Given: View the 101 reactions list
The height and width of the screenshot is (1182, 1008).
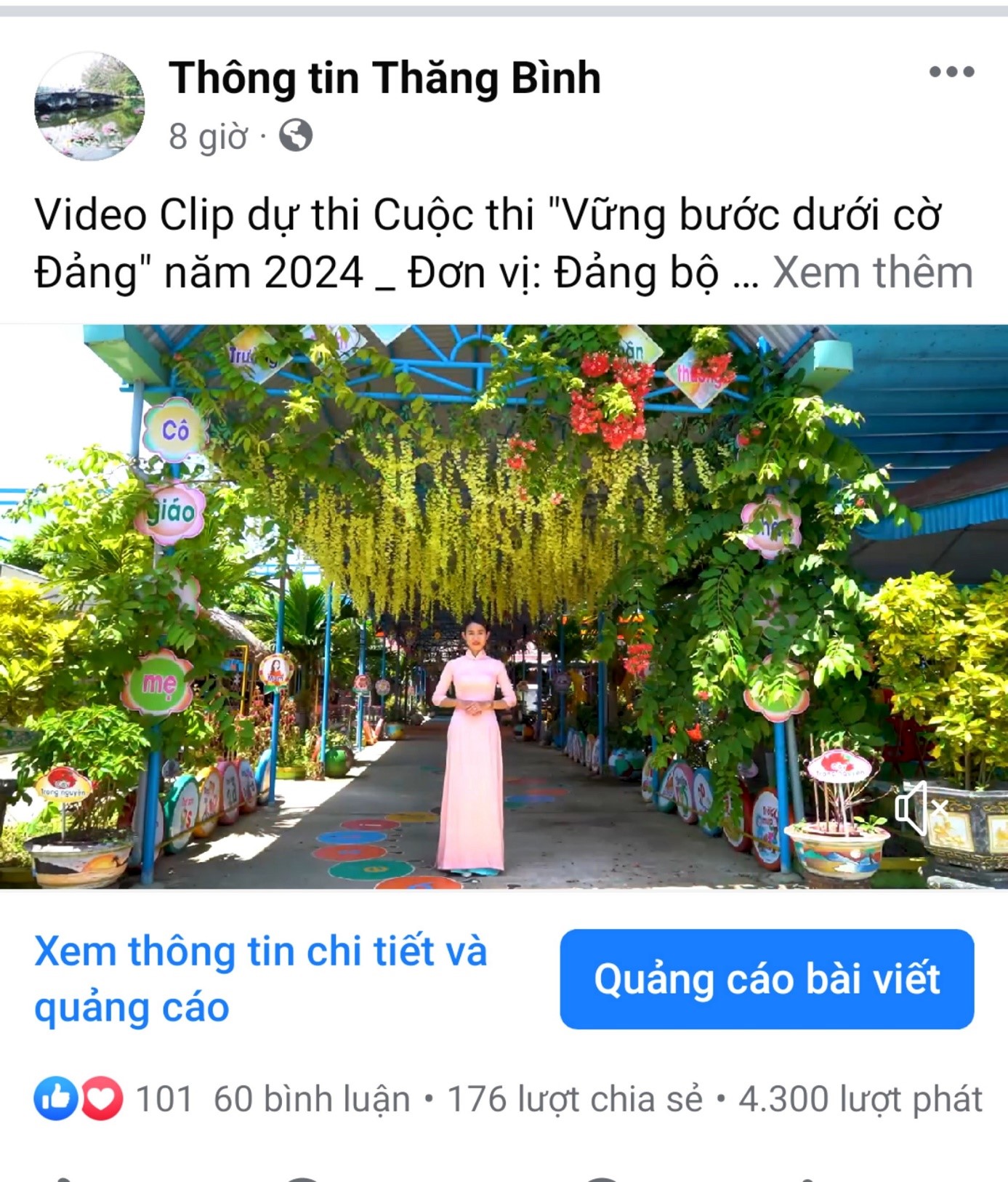Looking at the screenshot, I should pos(113,1098).
